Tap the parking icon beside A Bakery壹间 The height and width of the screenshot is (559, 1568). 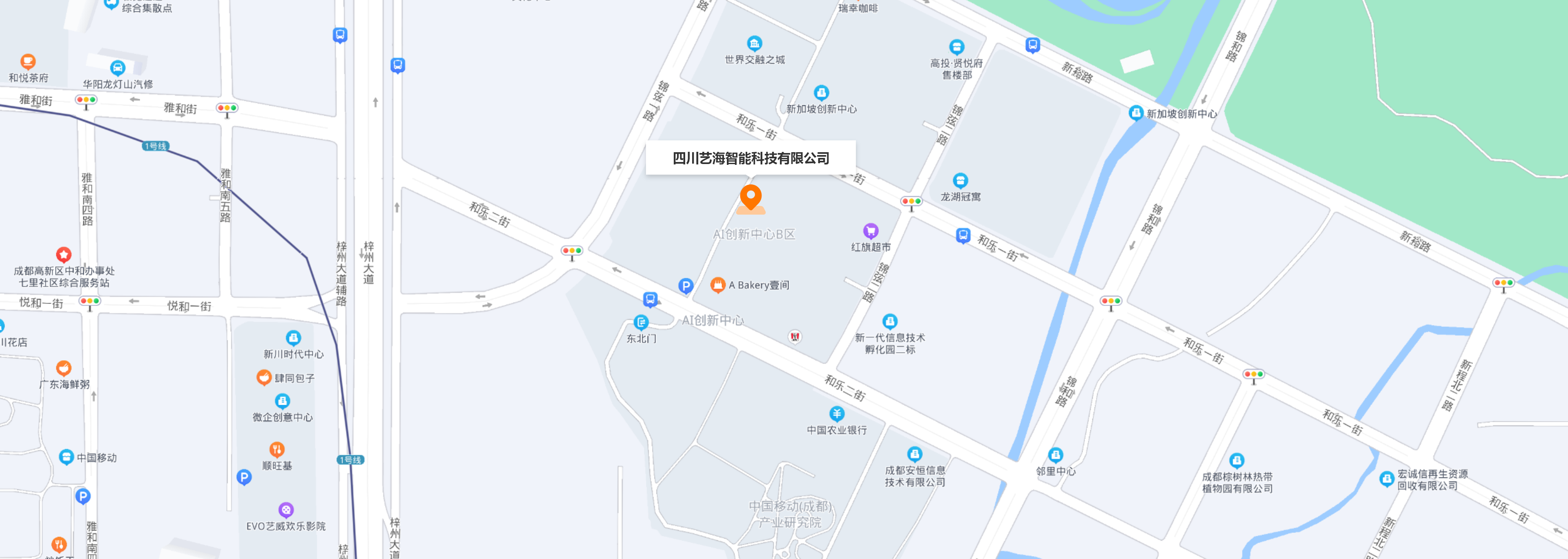686,285
